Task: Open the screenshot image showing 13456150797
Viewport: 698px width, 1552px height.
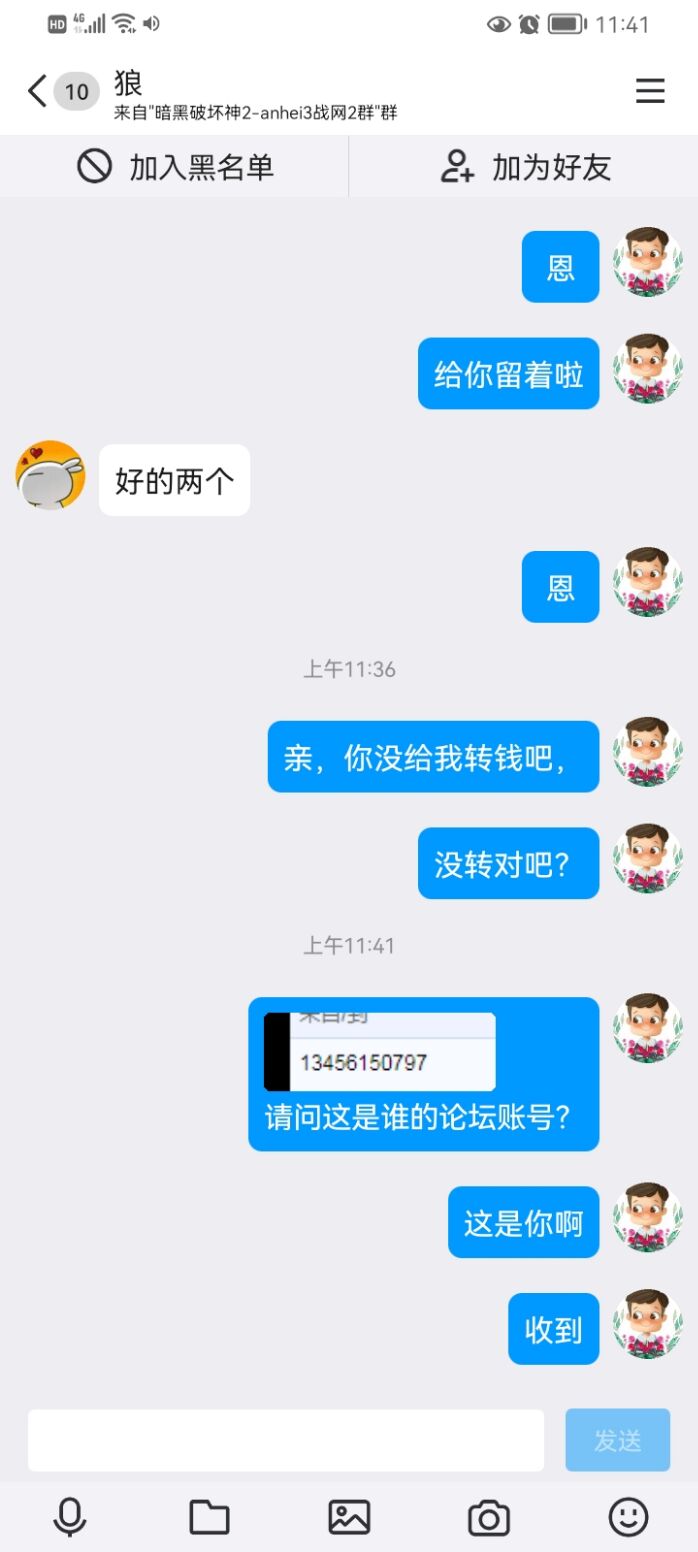Action: pyautogui.click(x=380, y=1051)
